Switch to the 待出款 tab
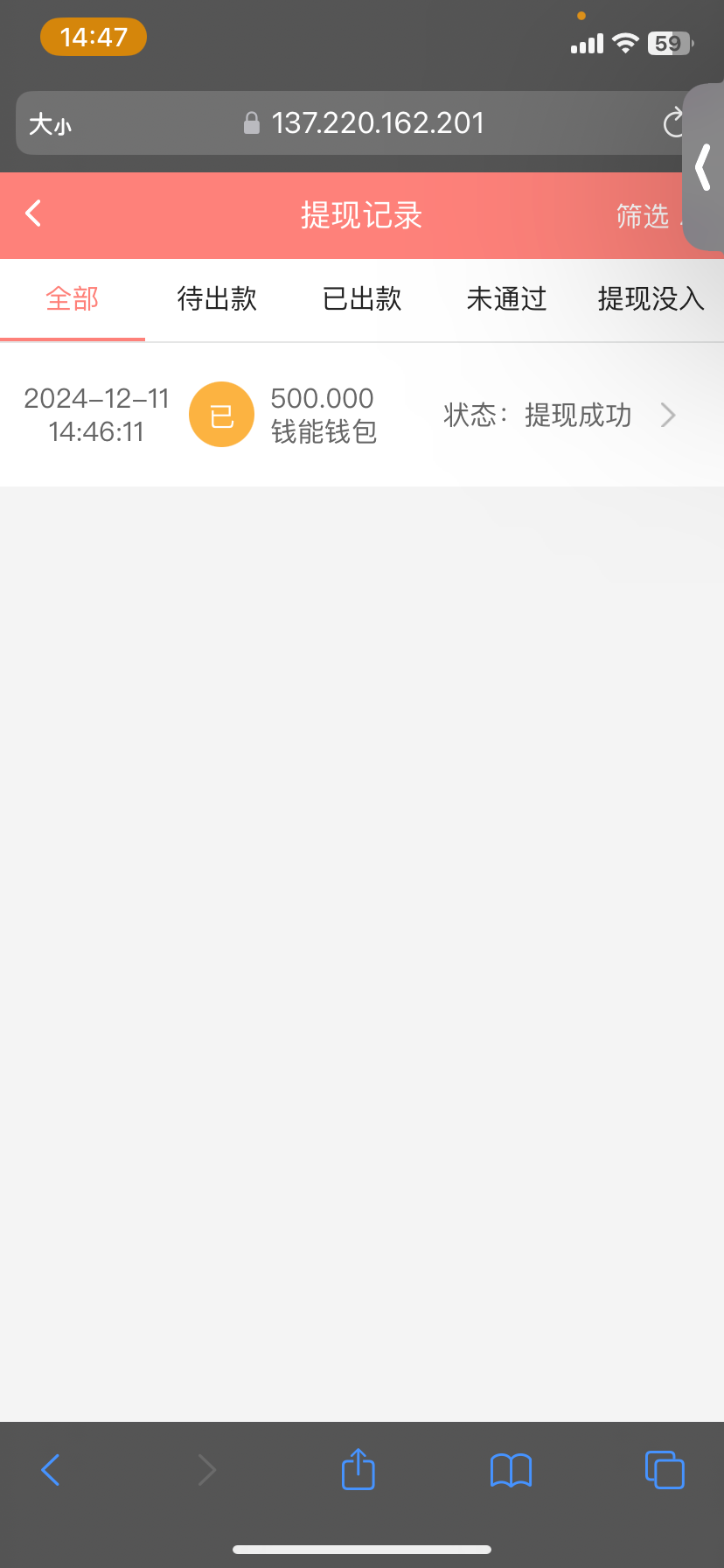The width and height of the screenshot is (724, 1568). [217, 298]
